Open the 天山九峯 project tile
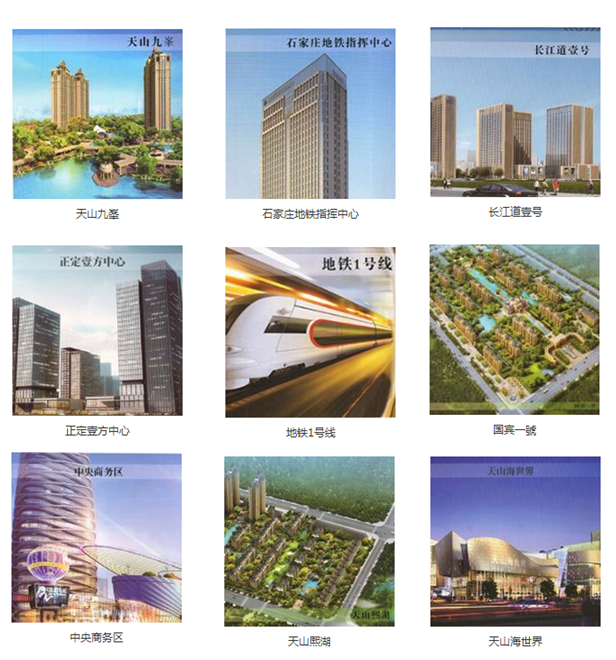 point(97,114)
